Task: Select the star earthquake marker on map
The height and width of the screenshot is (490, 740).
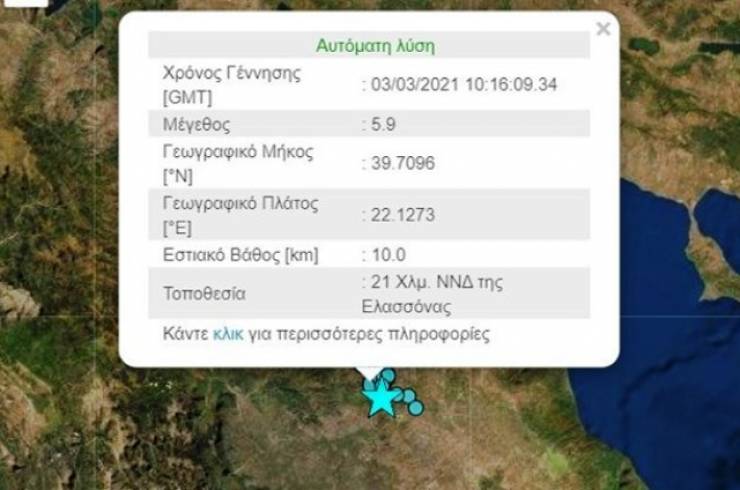Action: pyautogui.click(x=380, y=399)
